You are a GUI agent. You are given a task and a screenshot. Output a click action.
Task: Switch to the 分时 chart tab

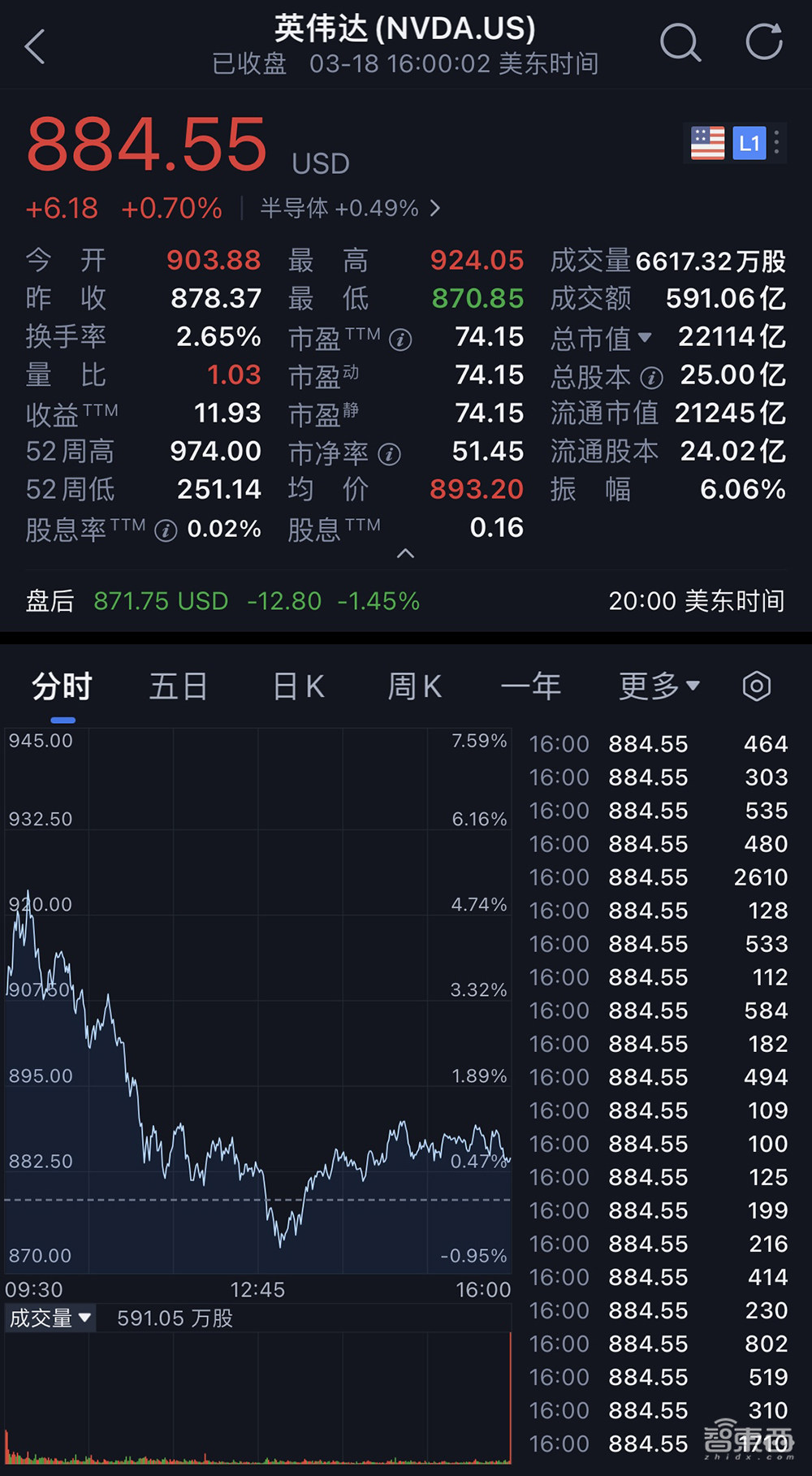[x=61, y=686]
